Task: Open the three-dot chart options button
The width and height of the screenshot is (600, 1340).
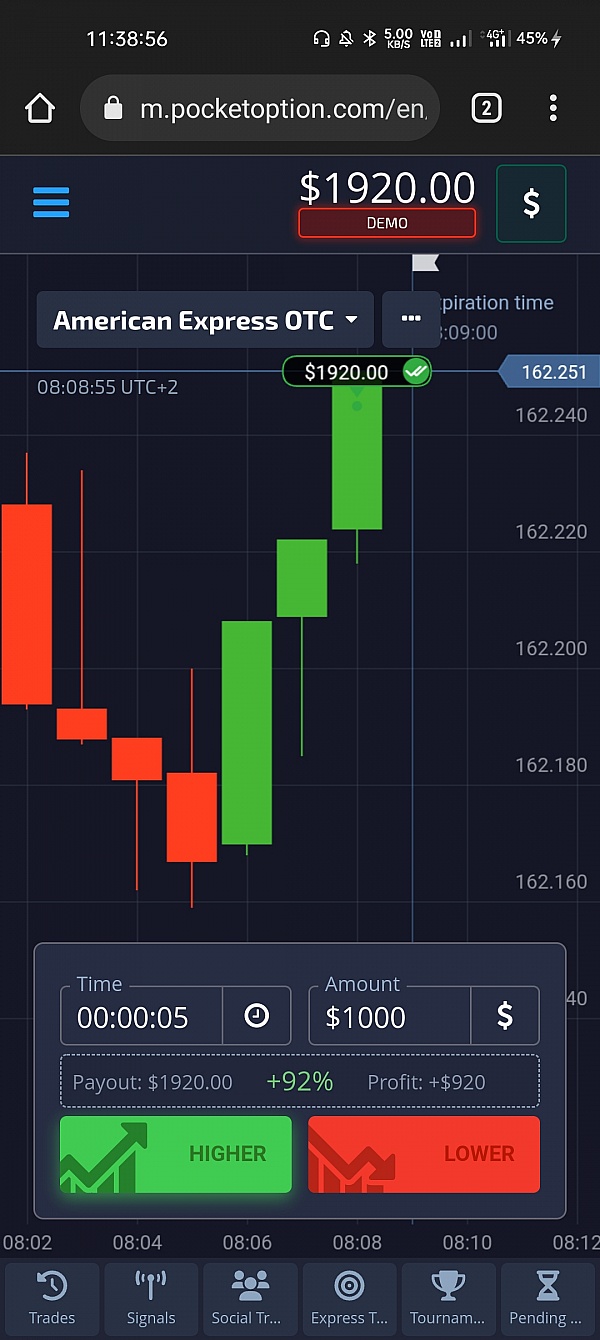Action: point(410,319)
